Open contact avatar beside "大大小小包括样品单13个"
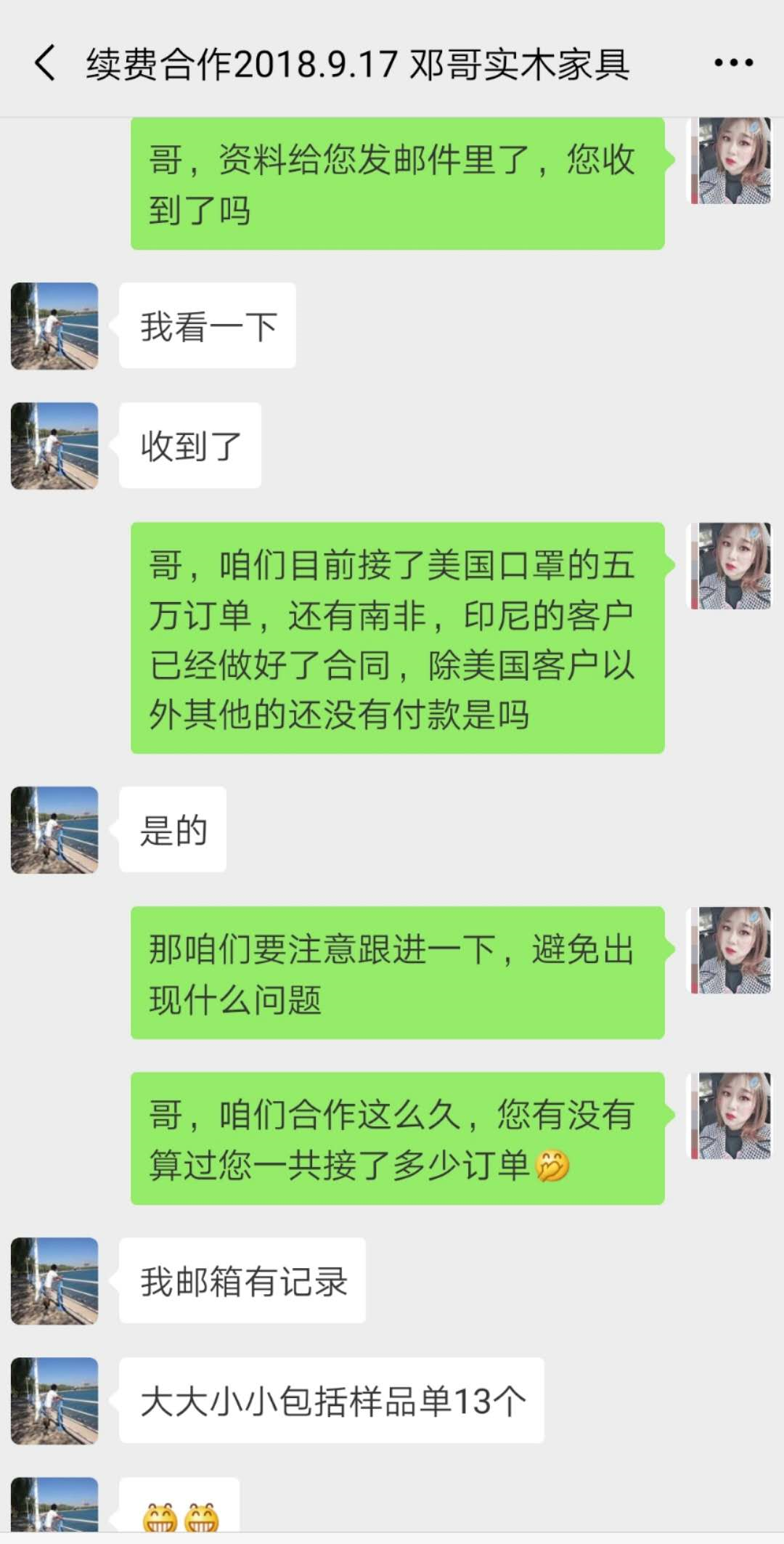Viewport: 784px width, 1544px height. (x=54, y=1401)
